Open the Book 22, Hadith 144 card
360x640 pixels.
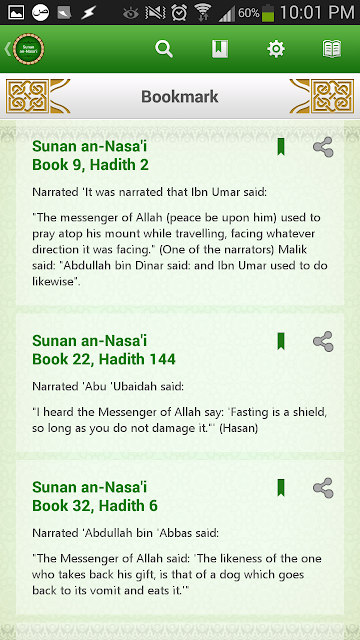tap(180, 382)
